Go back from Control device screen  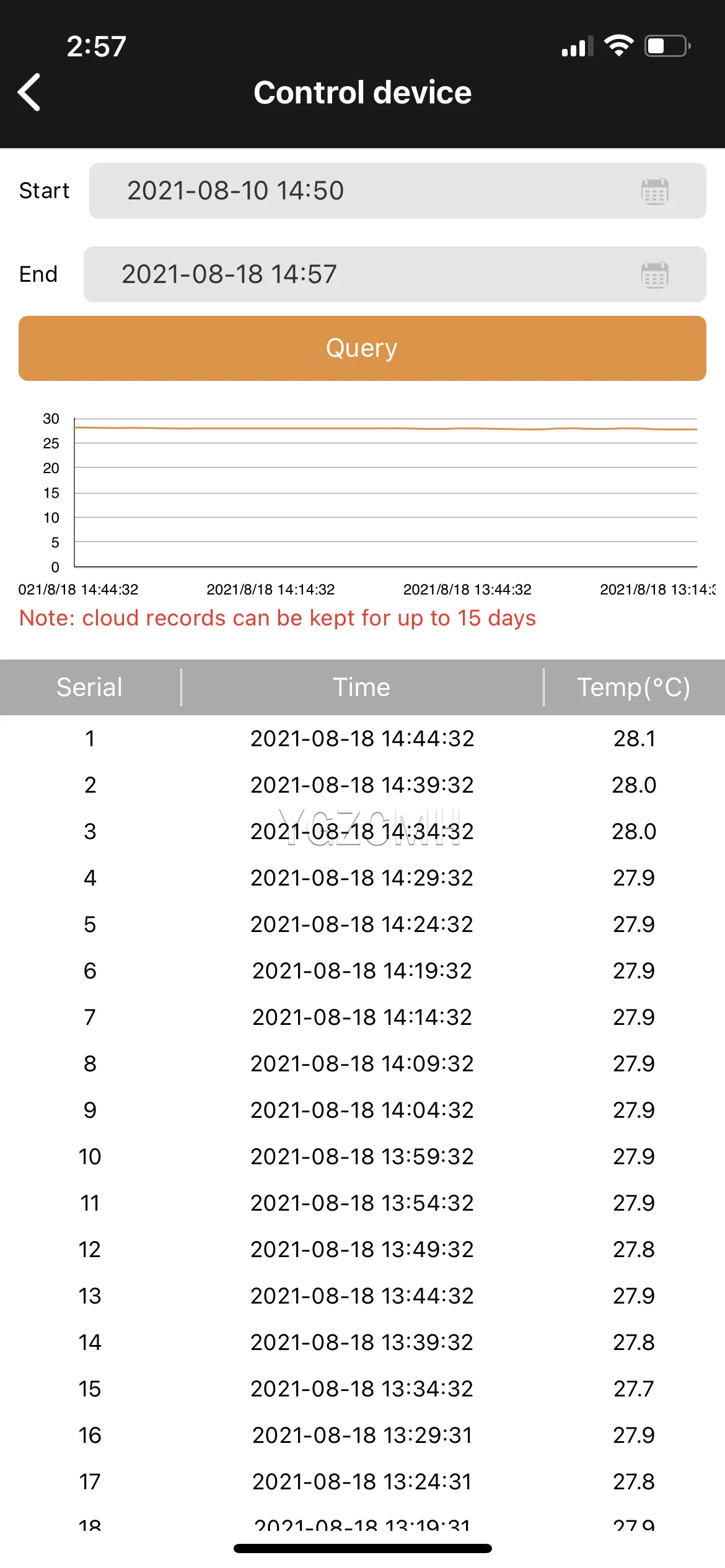pyautogui.click(x=29, y=93)
